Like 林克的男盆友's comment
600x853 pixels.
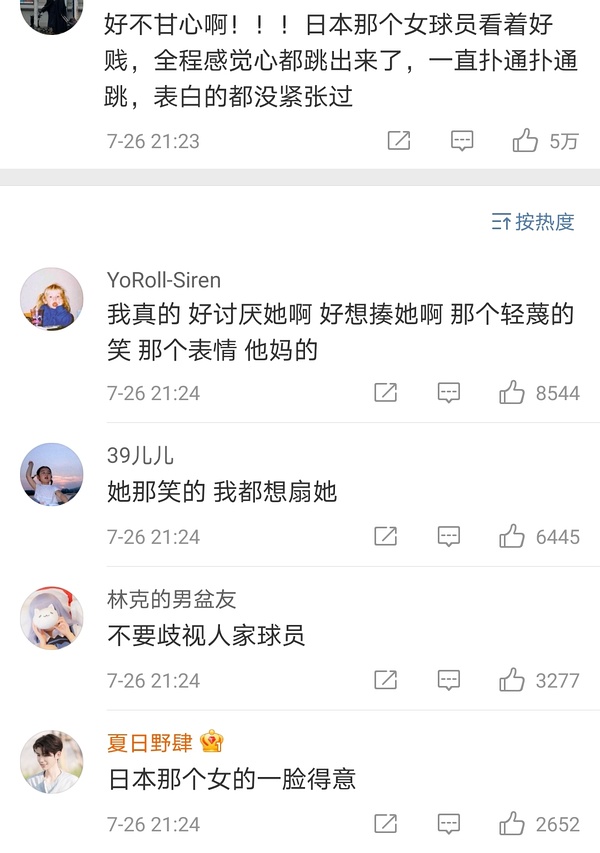pos(512,681)
